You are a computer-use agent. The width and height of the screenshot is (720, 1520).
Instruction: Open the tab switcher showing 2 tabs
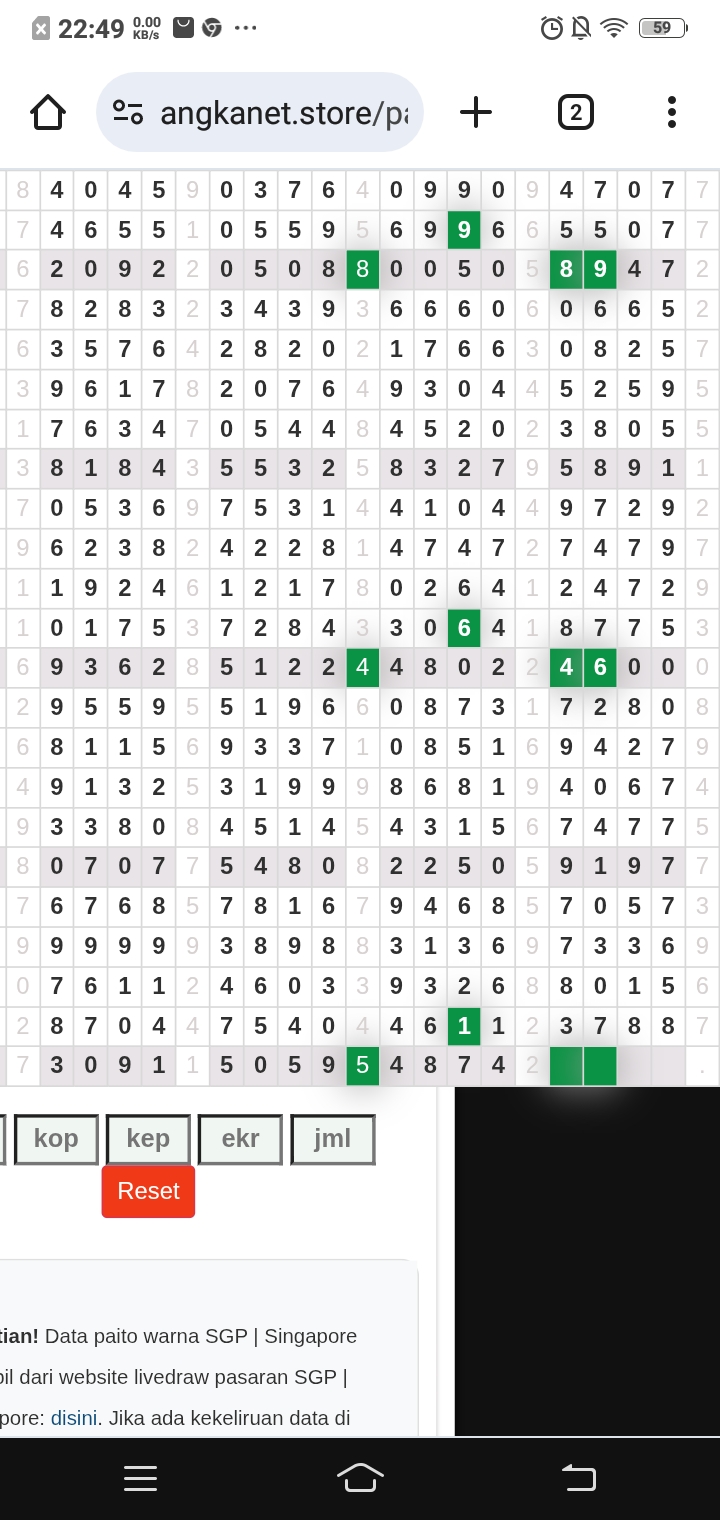point(575,112)
